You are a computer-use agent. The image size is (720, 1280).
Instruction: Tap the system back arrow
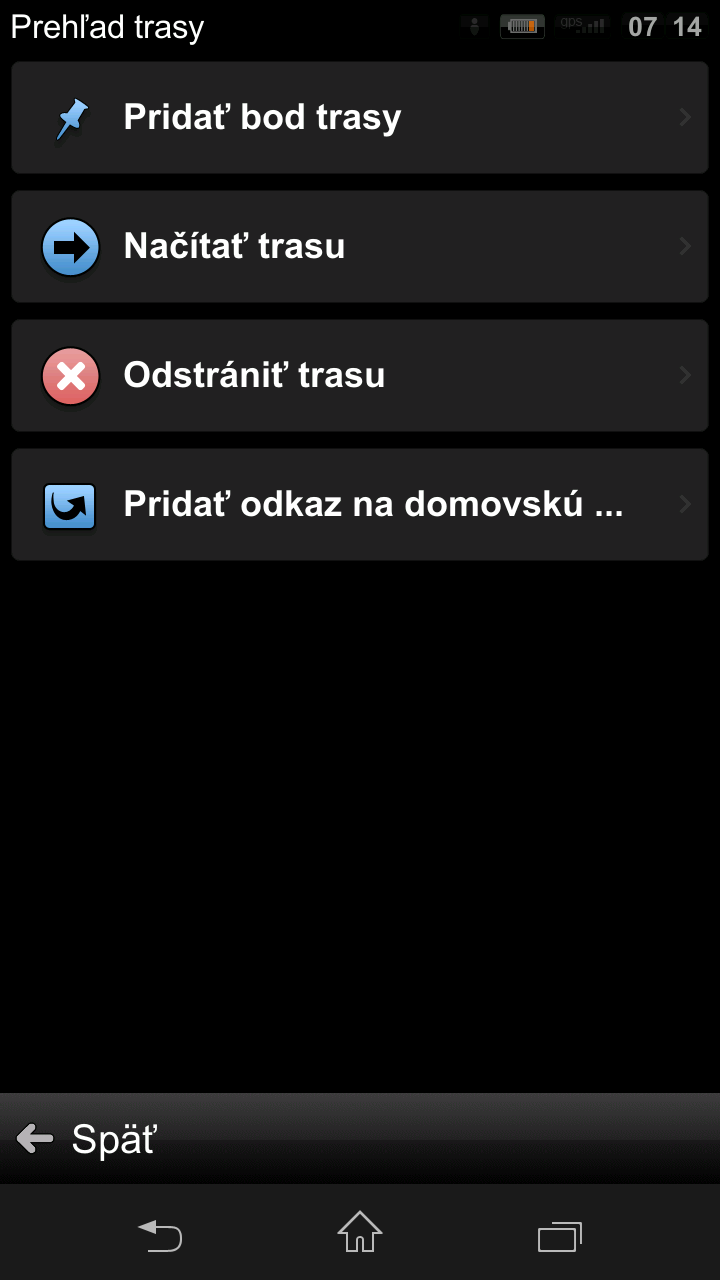click(x=160, y=1235)
